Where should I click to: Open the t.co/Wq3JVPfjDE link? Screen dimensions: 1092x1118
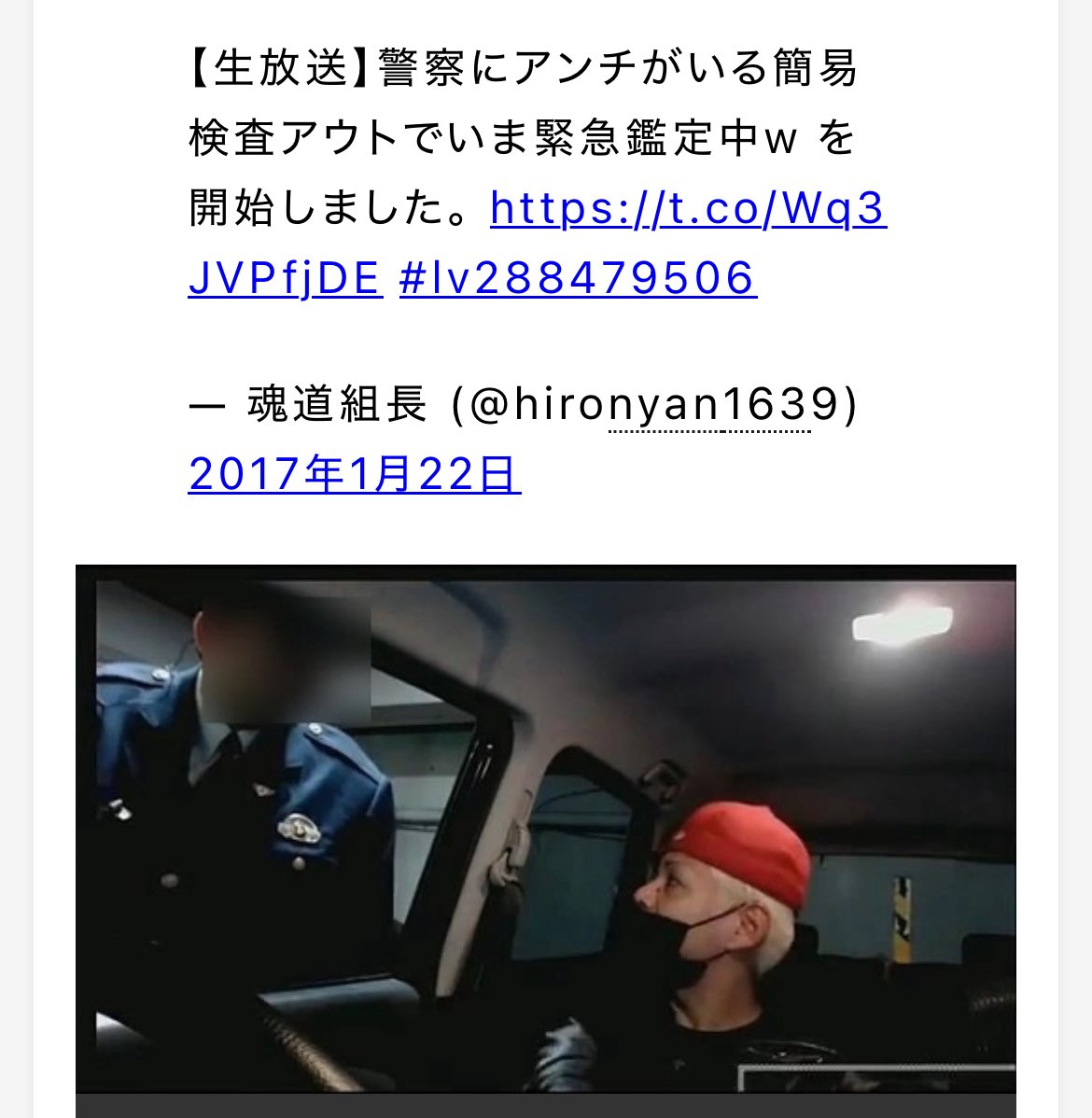click(687, 209)
